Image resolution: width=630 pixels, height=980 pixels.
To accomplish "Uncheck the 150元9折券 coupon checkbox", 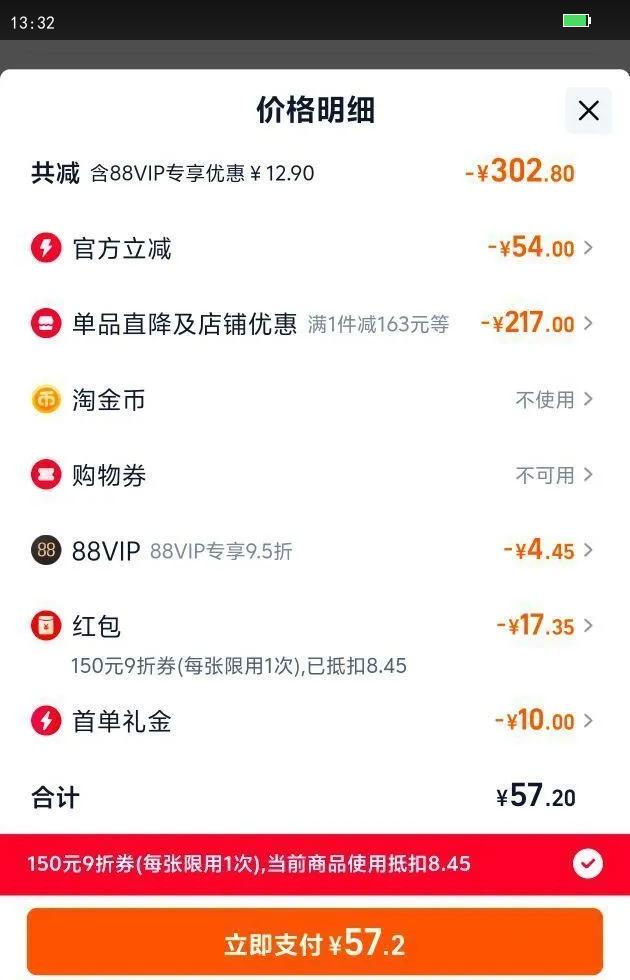I will pyautogui.click(x=588, y=864).
